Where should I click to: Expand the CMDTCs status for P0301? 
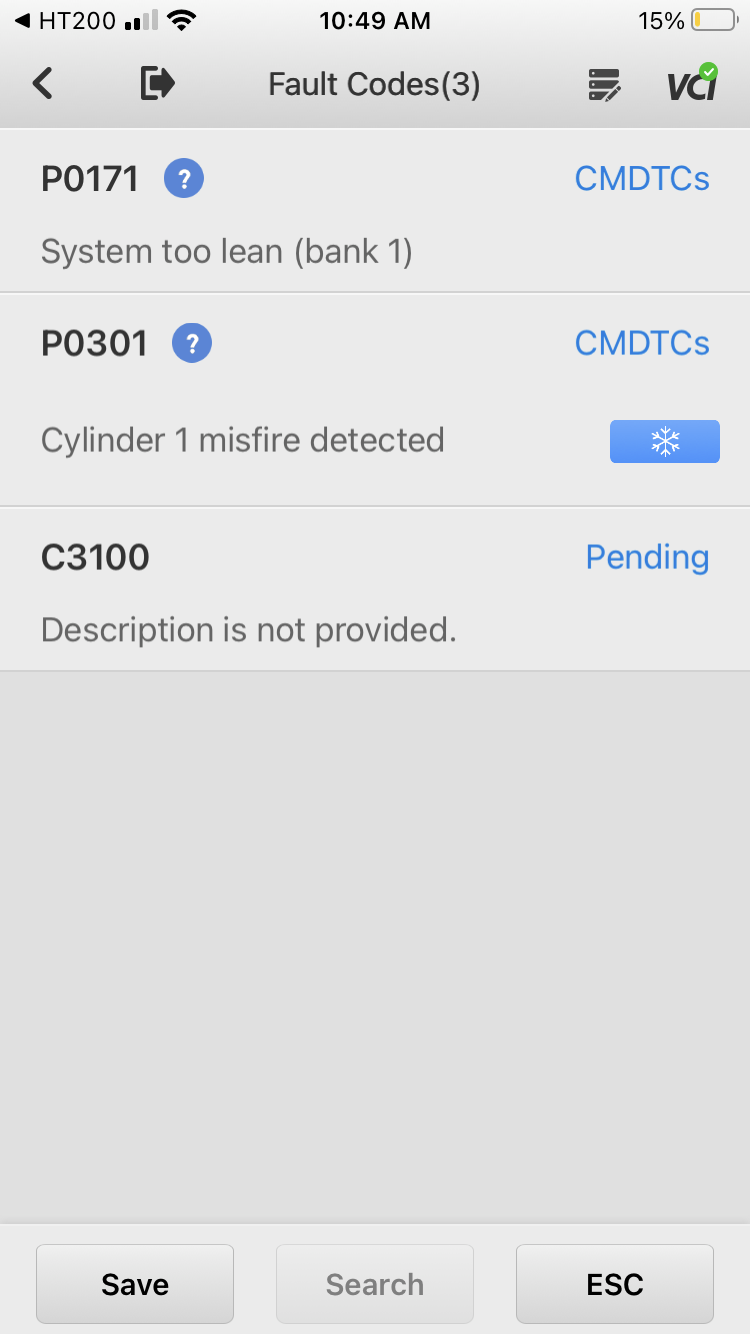pos(642,342)
